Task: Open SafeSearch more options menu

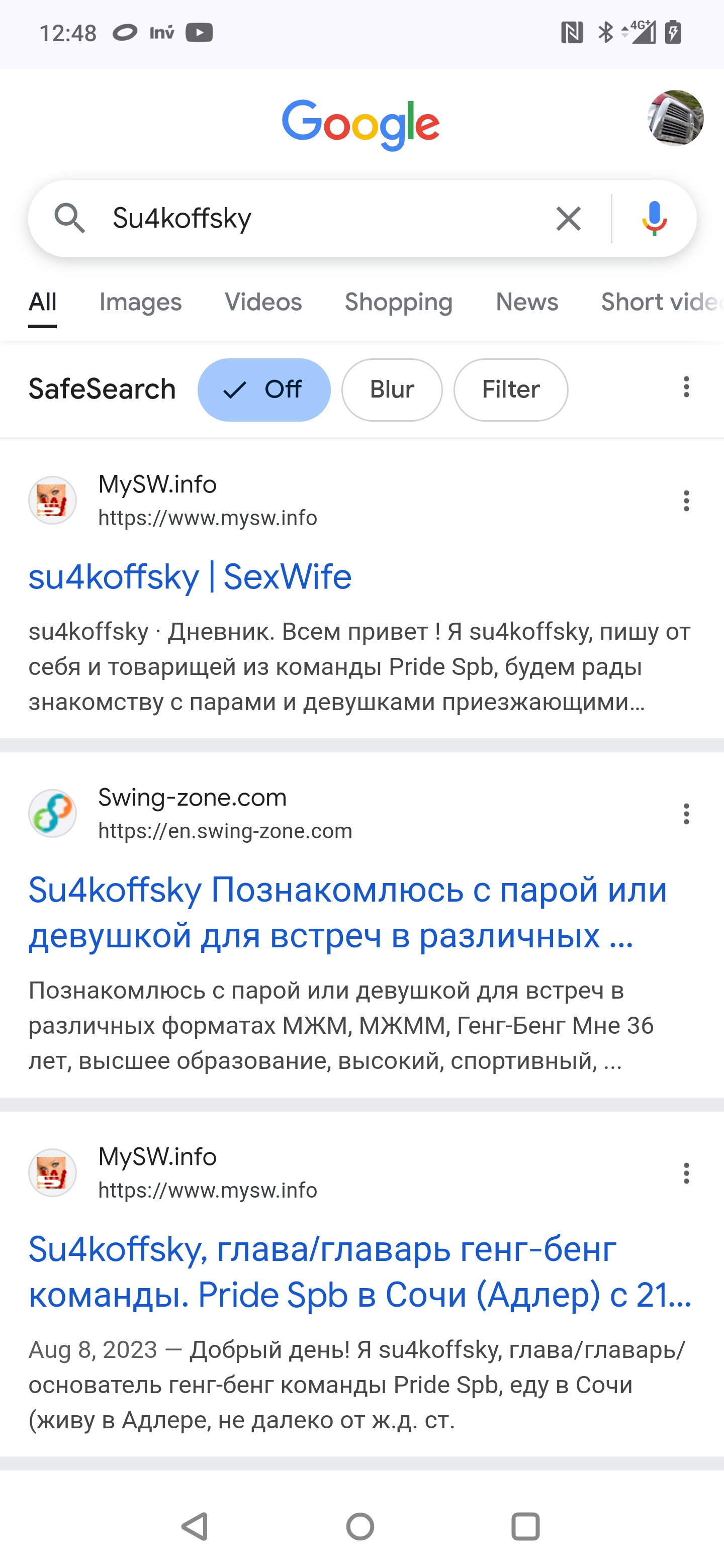Action: 686,387
